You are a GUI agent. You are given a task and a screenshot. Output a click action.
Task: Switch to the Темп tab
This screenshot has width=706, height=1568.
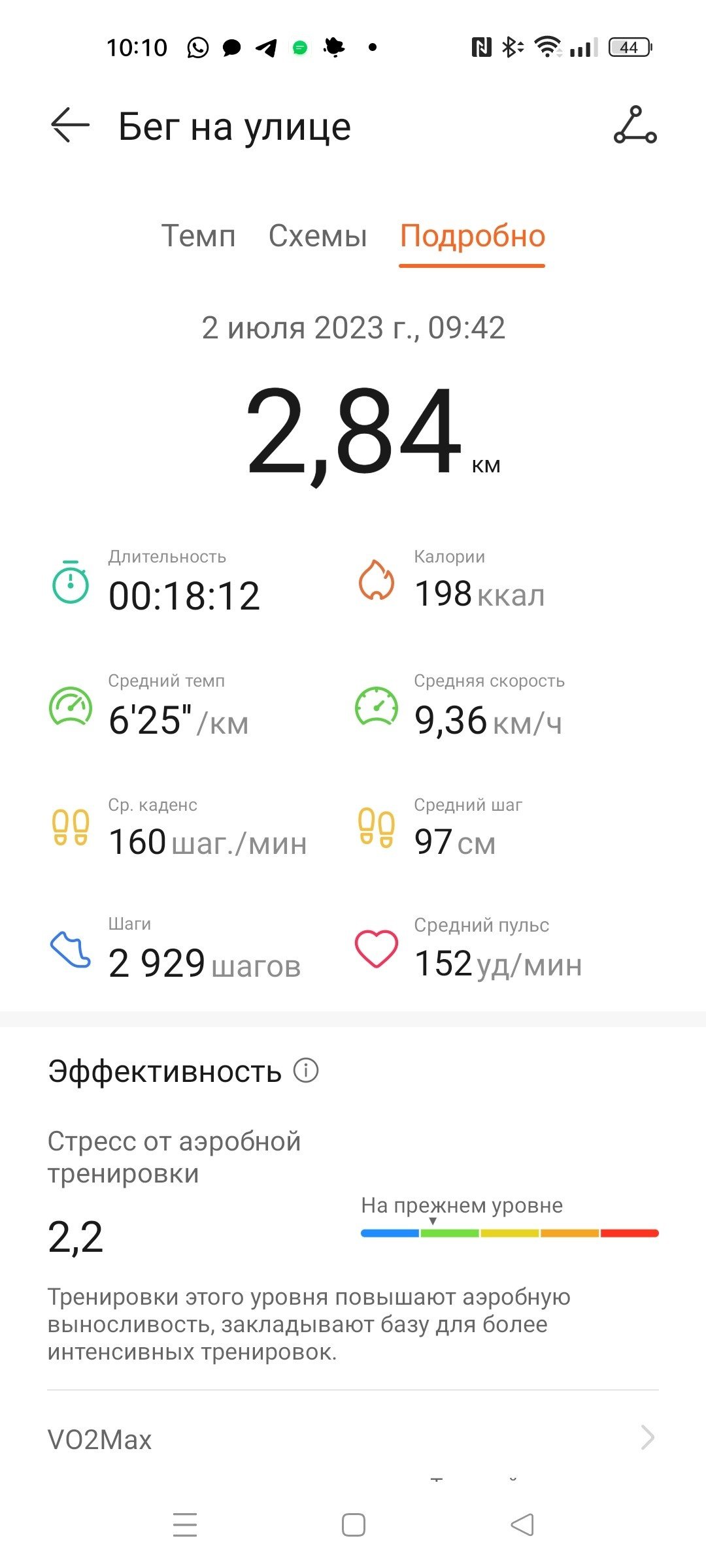(198, 236)
